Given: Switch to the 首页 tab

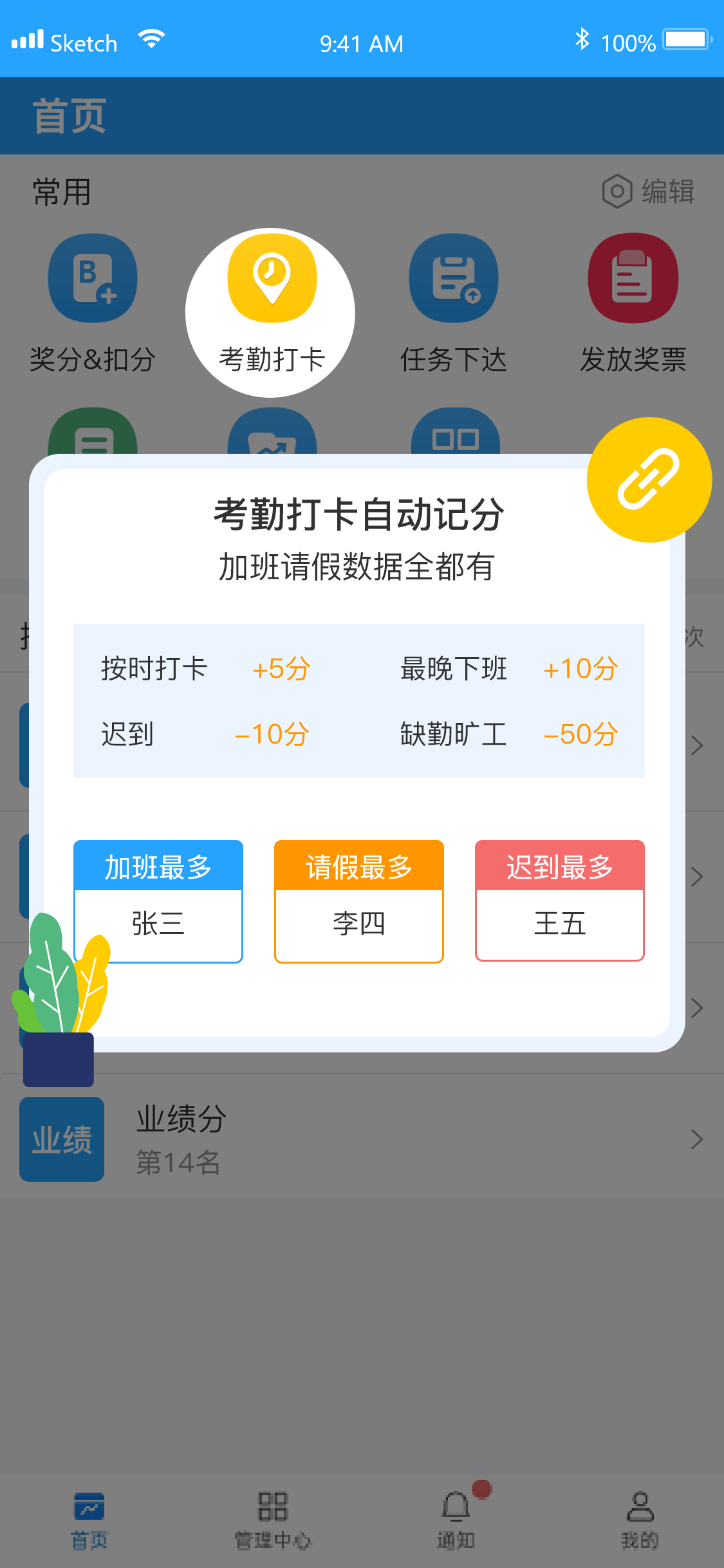Looking at the screenshot, I should point(89,1519).
